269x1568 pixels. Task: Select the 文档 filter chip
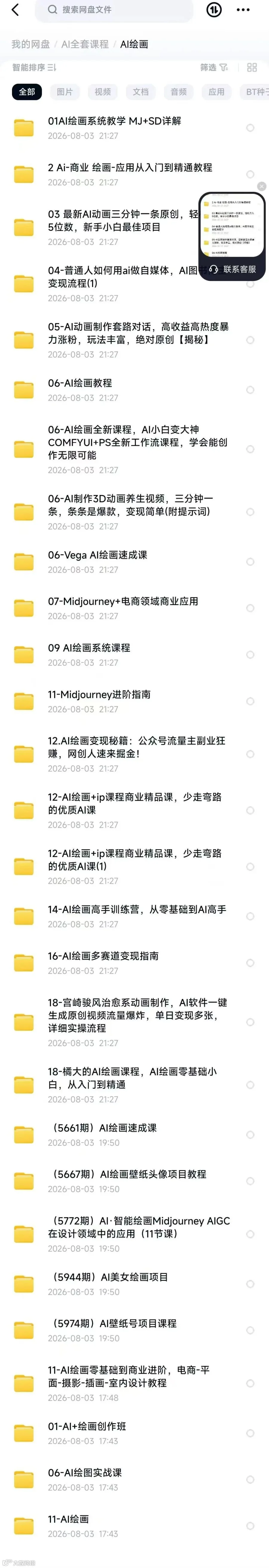pyautogui.click(x=141, y=92)
